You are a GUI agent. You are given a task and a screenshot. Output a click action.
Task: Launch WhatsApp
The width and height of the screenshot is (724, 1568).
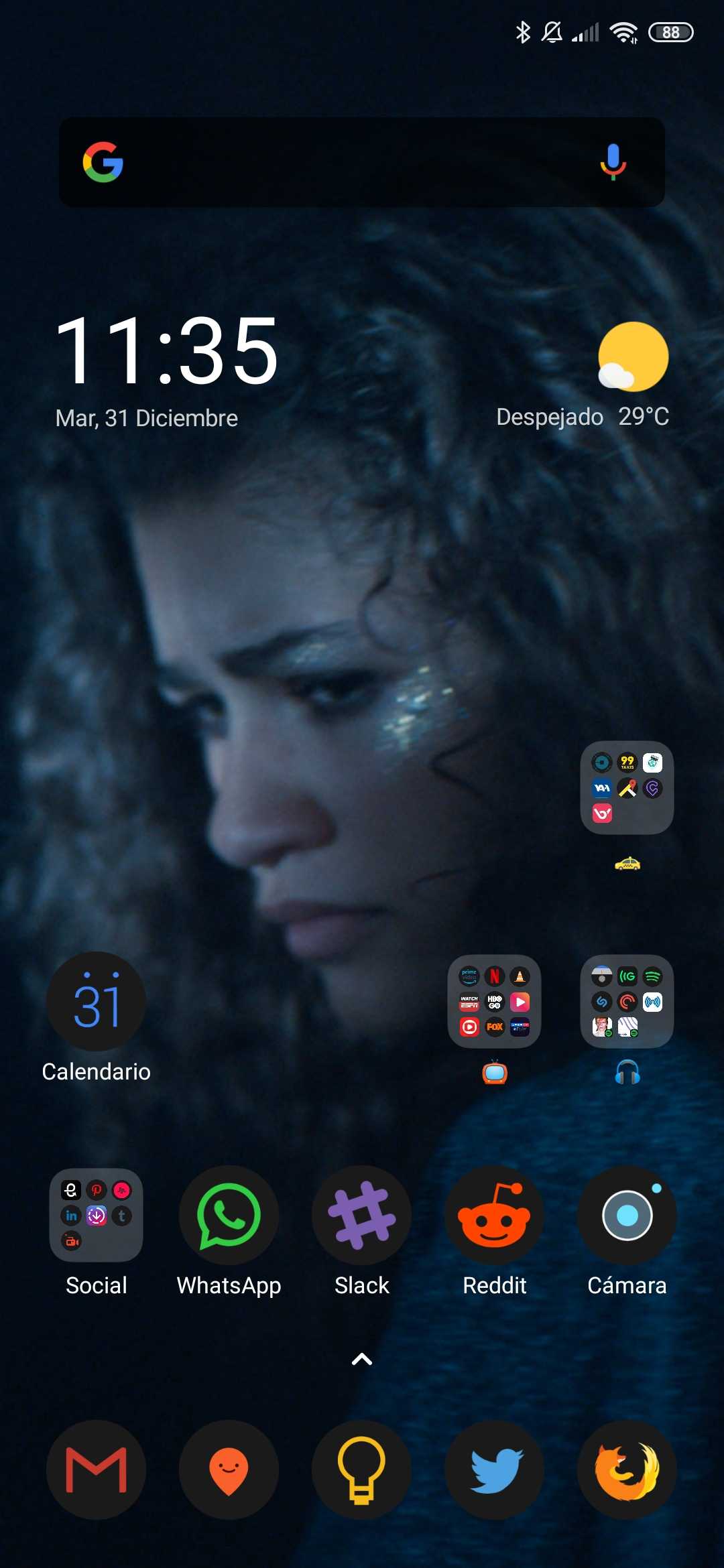click(x=229, y=1215)
